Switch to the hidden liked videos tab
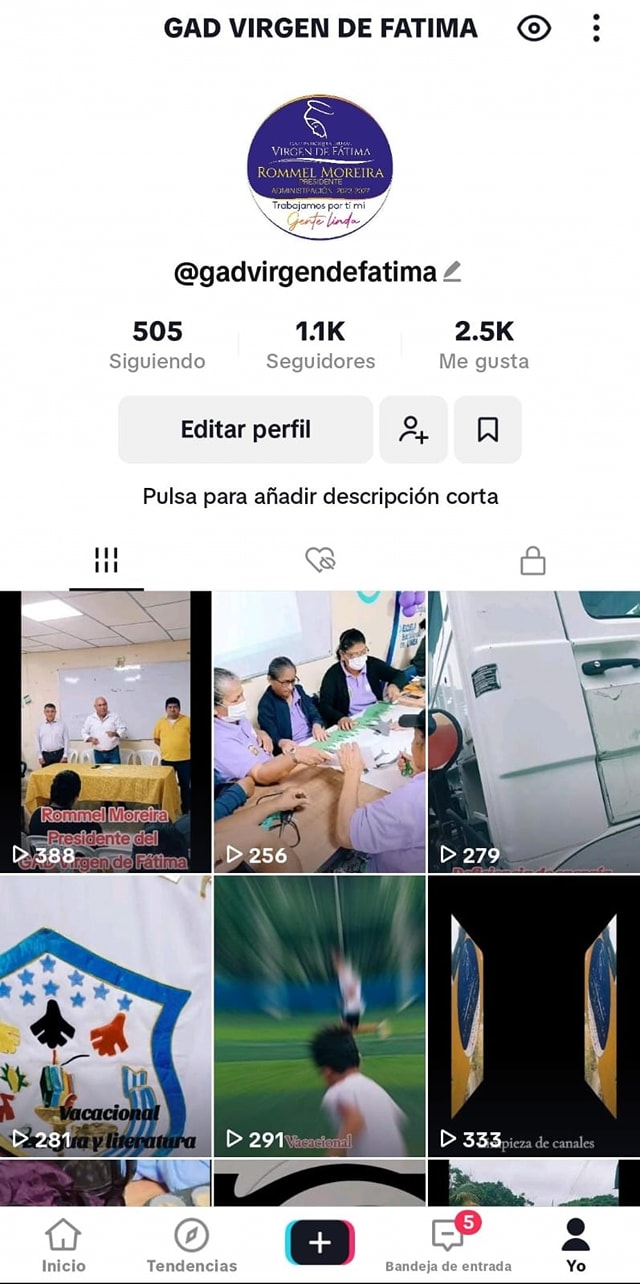 (x=320, y=561)
